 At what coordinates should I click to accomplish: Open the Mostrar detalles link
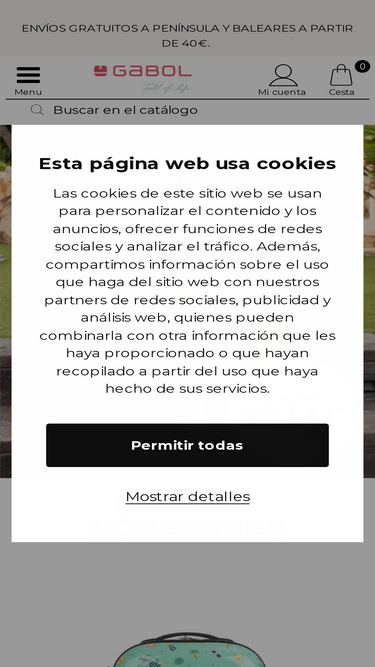188,496
